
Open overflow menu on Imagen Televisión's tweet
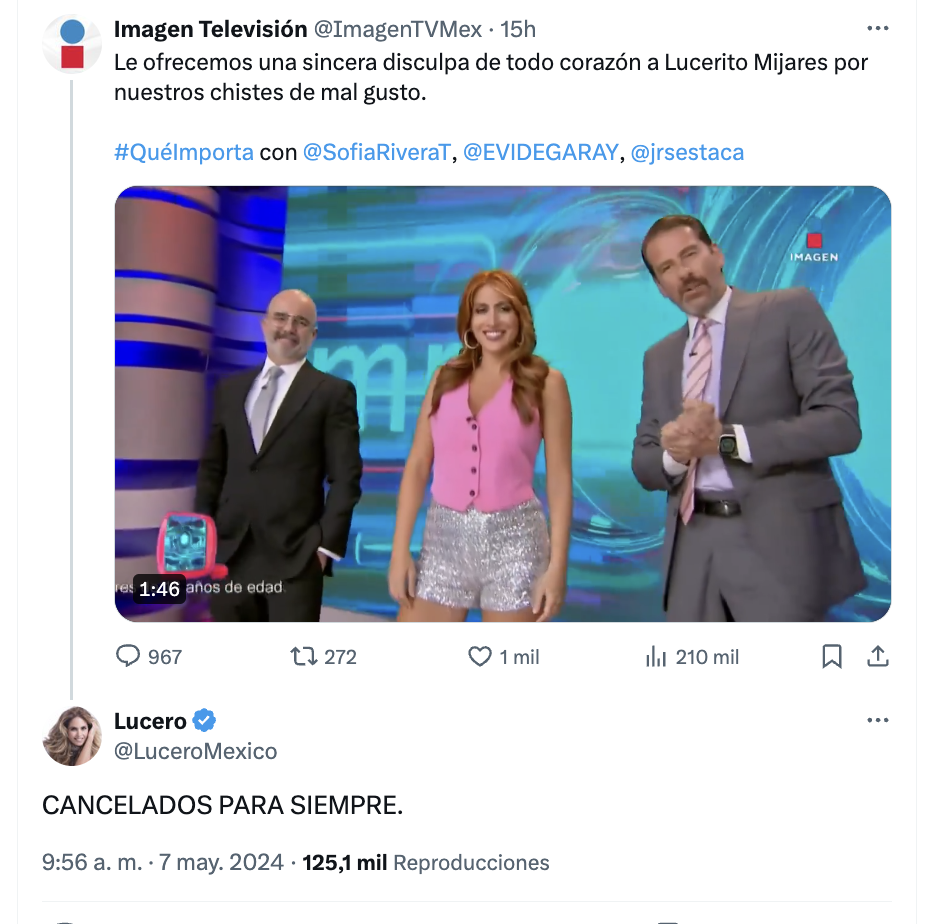pyautogui.click(x=877, y=29)
